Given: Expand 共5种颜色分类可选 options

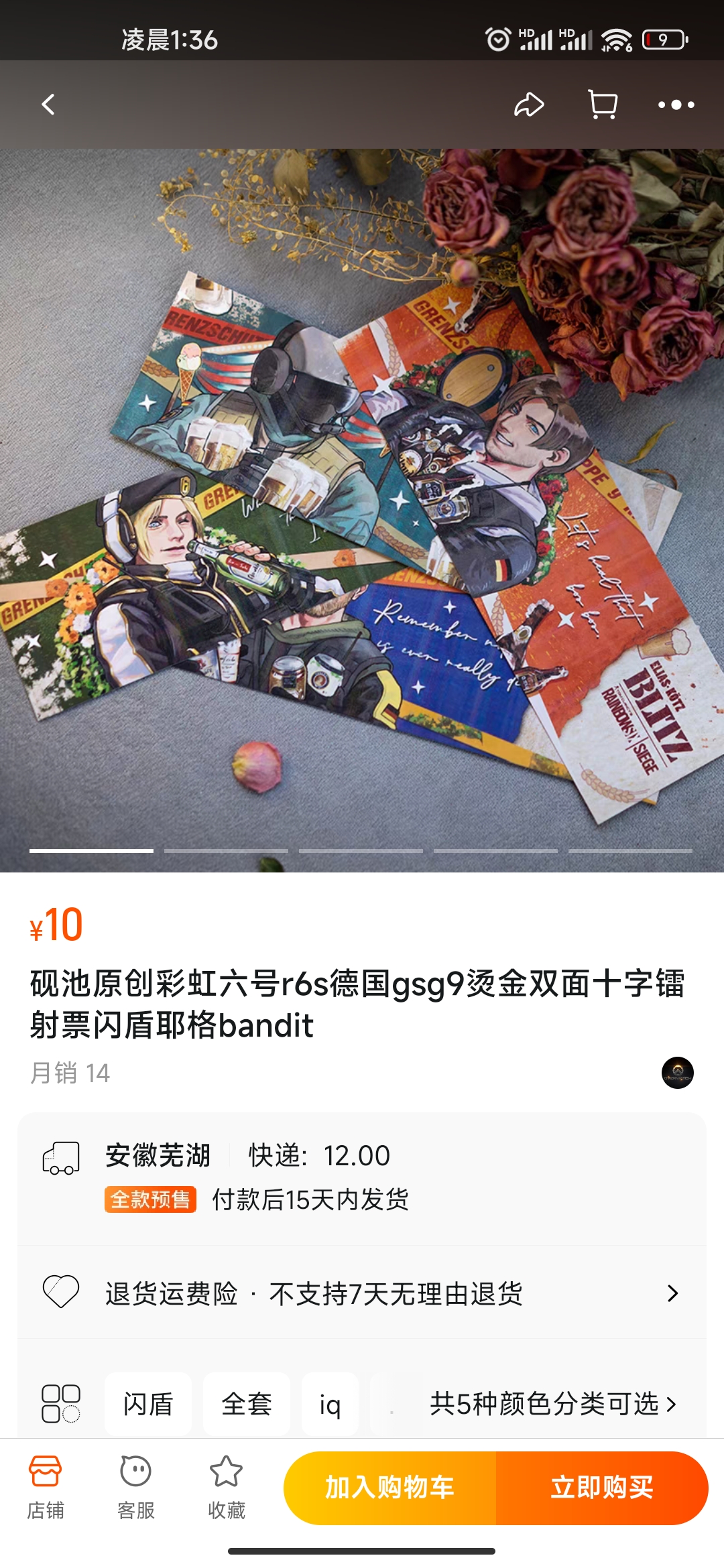Looking at the screenshot, I should [553, 1404].
